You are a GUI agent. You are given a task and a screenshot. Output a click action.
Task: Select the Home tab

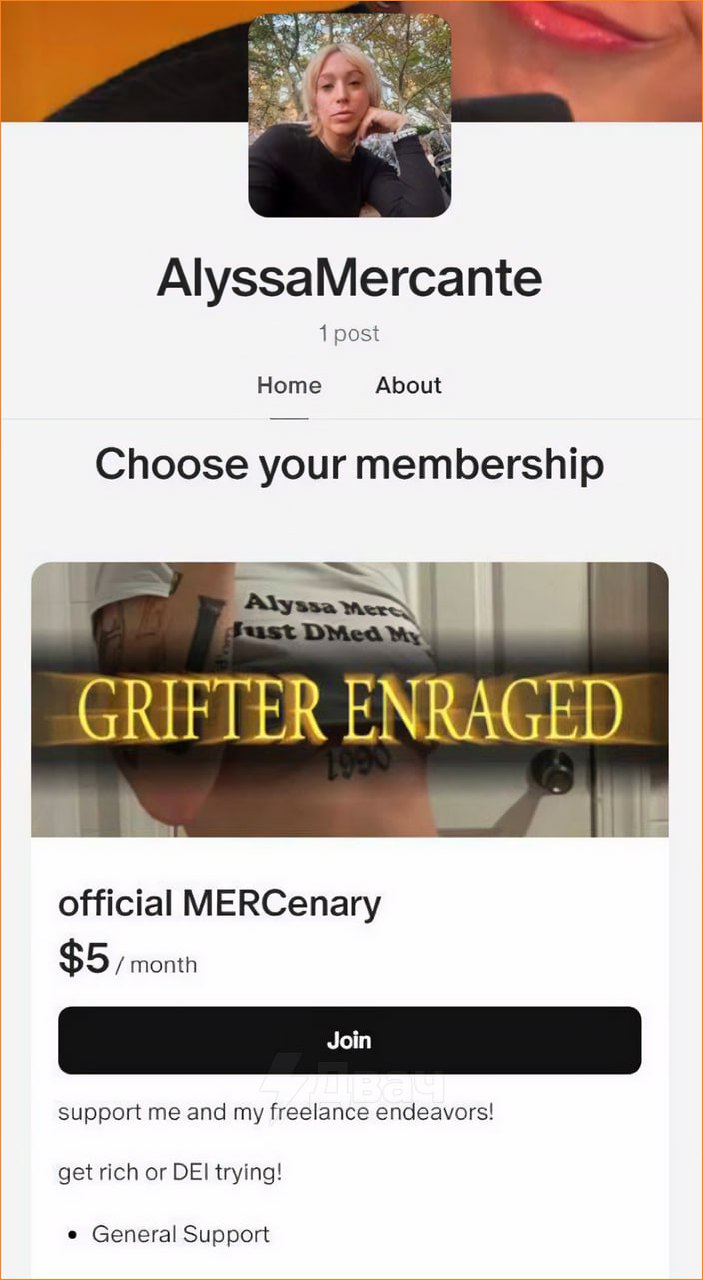(x=289, y=386)
